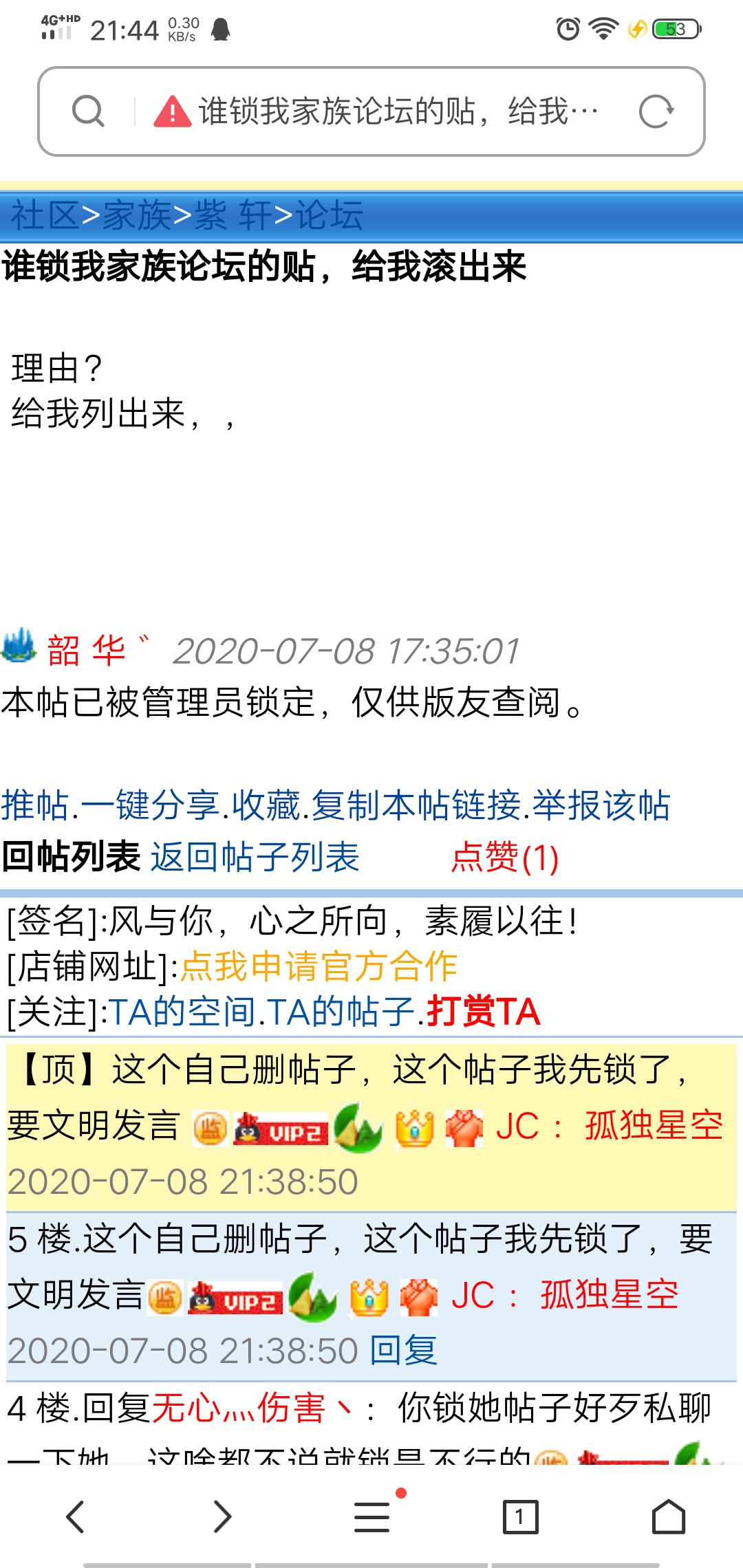Viewport: 743px width, 1568px height.
Task: Open 点我申请官方合作 link
Action: coord(319,966)
